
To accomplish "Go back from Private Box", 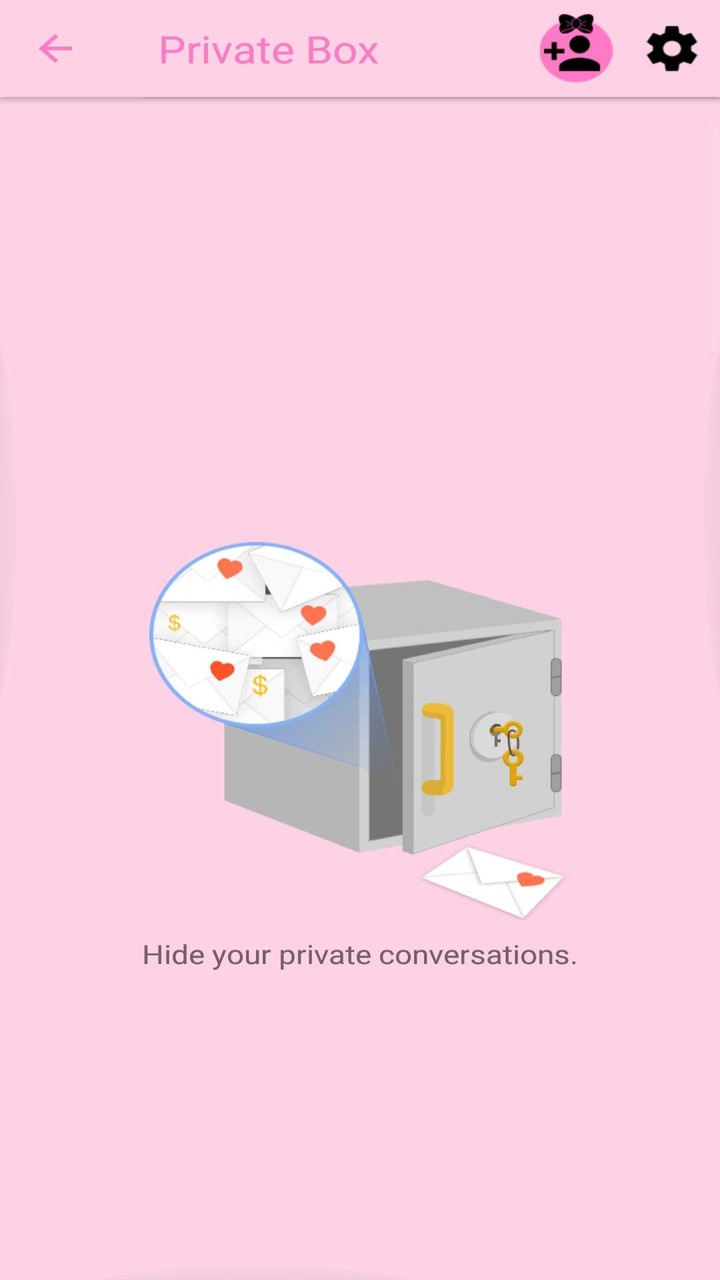I will (x=55, y=49).
